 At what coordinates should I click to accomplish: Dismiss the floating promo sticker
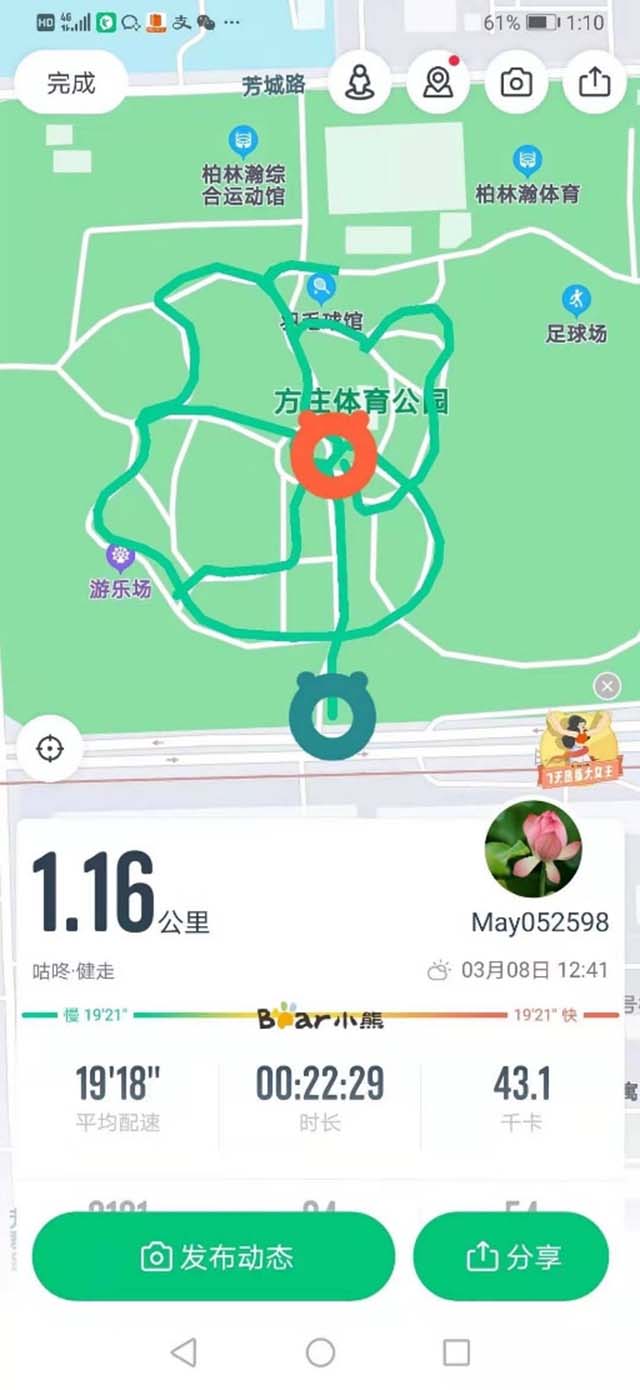point(606,686)
